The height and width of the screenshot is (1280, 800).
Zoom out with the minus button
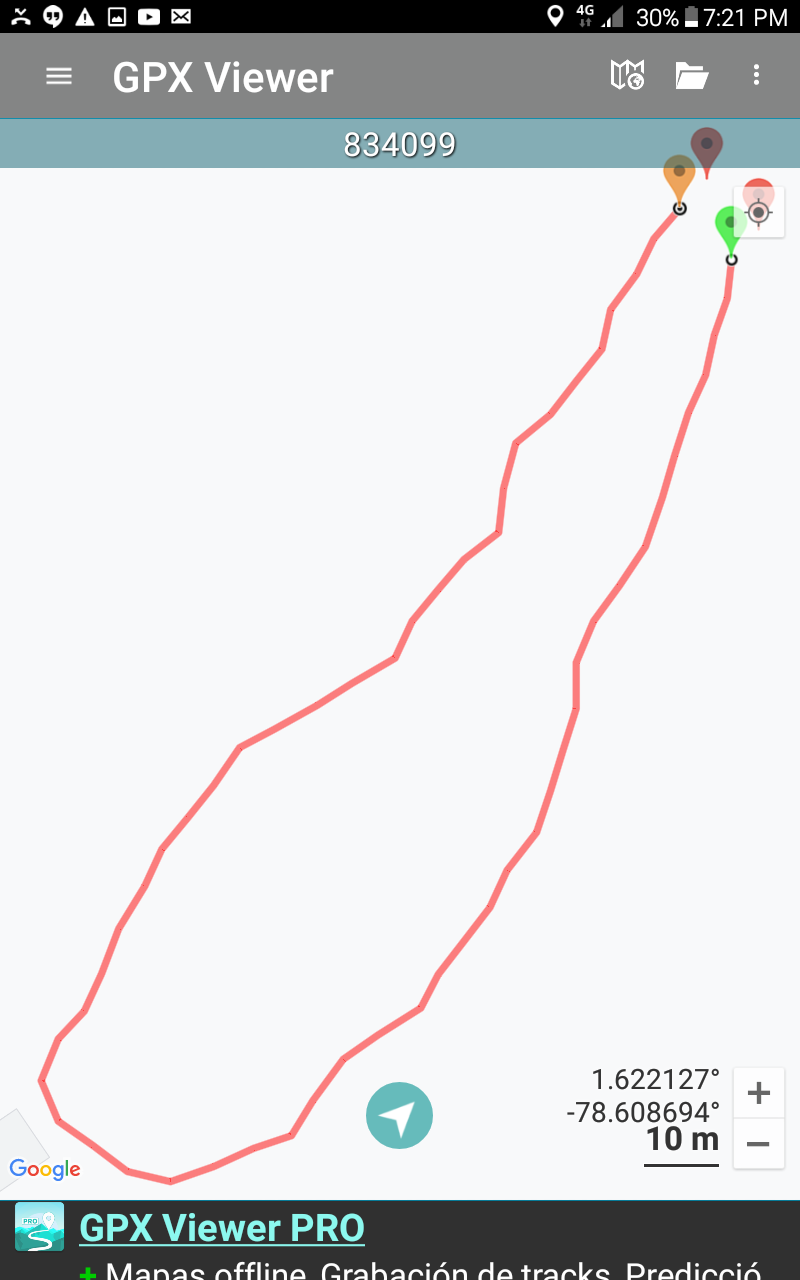coord(758,1144)
